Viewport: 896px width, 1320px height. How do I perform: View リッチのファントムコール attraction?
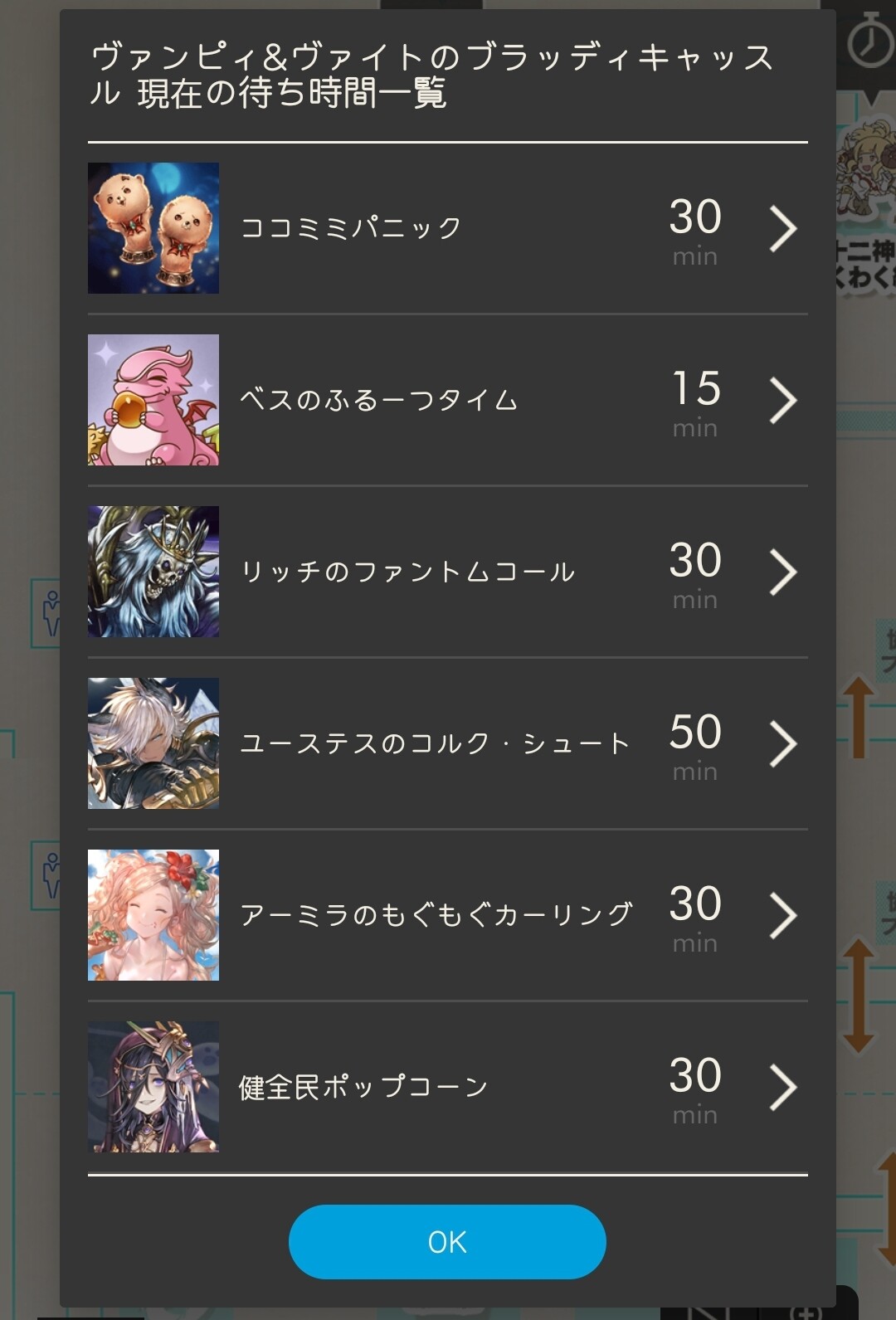[x=448, y=572]
